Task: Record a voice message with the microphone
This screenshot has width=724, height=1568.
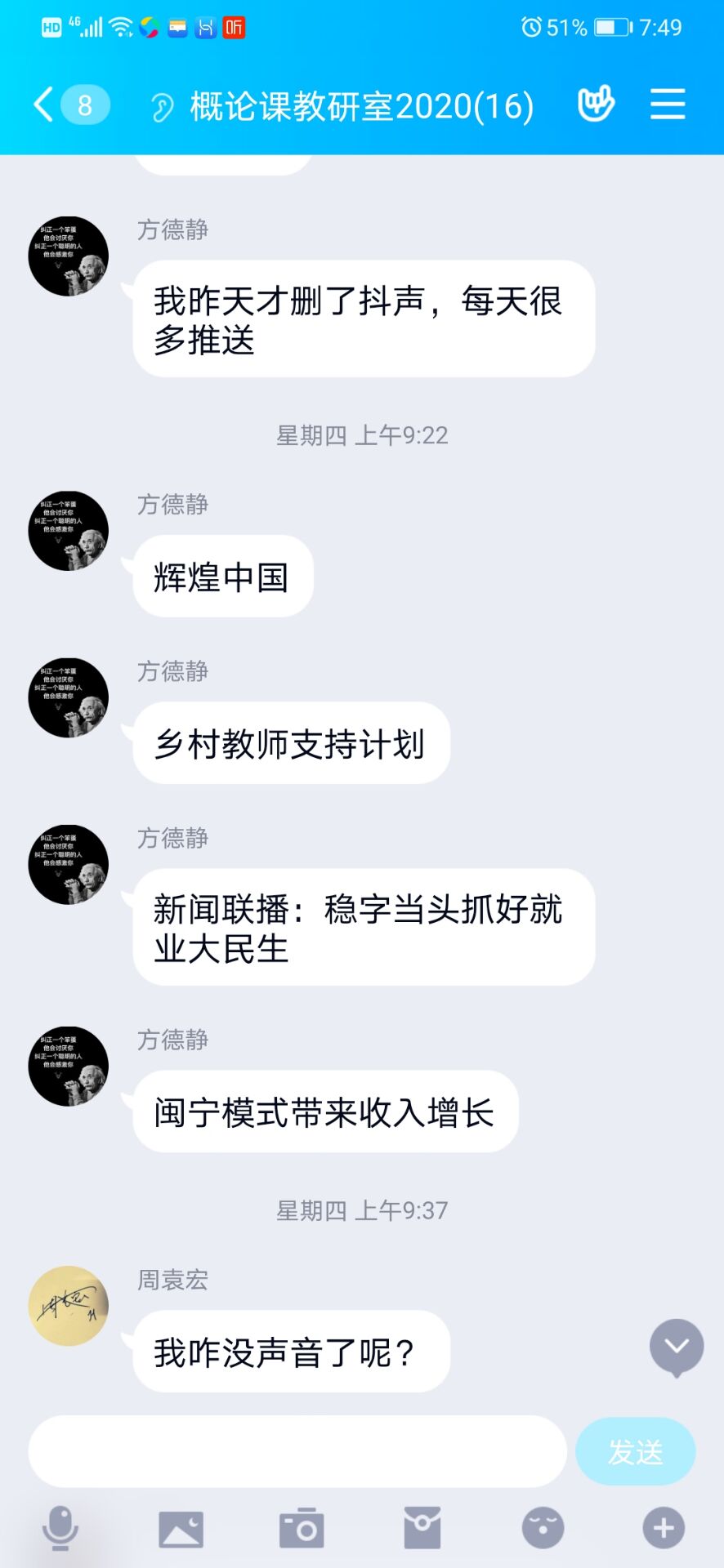Action: coord(60,1528)
